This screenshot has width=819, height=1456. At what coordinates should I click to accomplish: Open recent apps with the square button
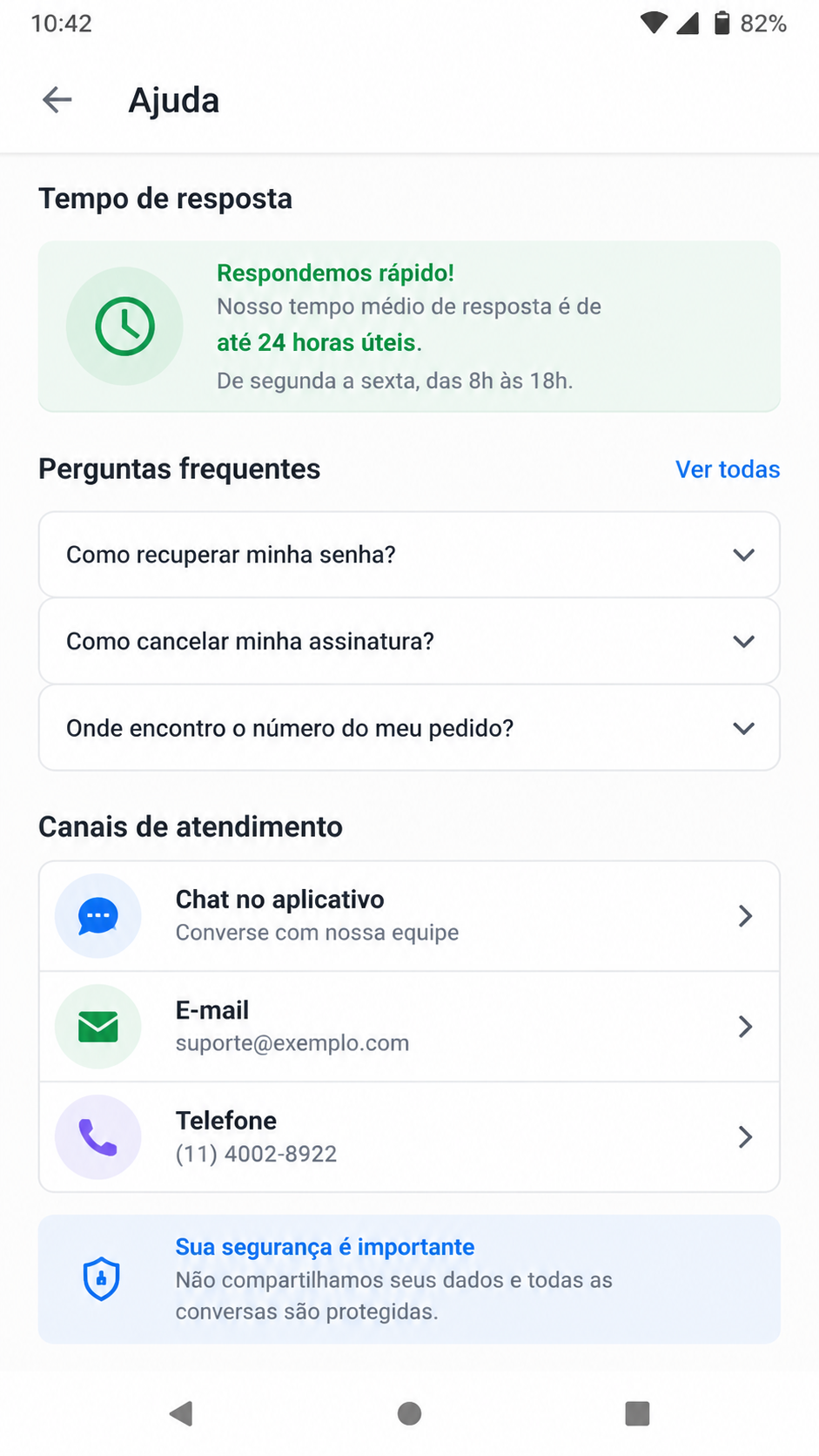click(637, 1413)
